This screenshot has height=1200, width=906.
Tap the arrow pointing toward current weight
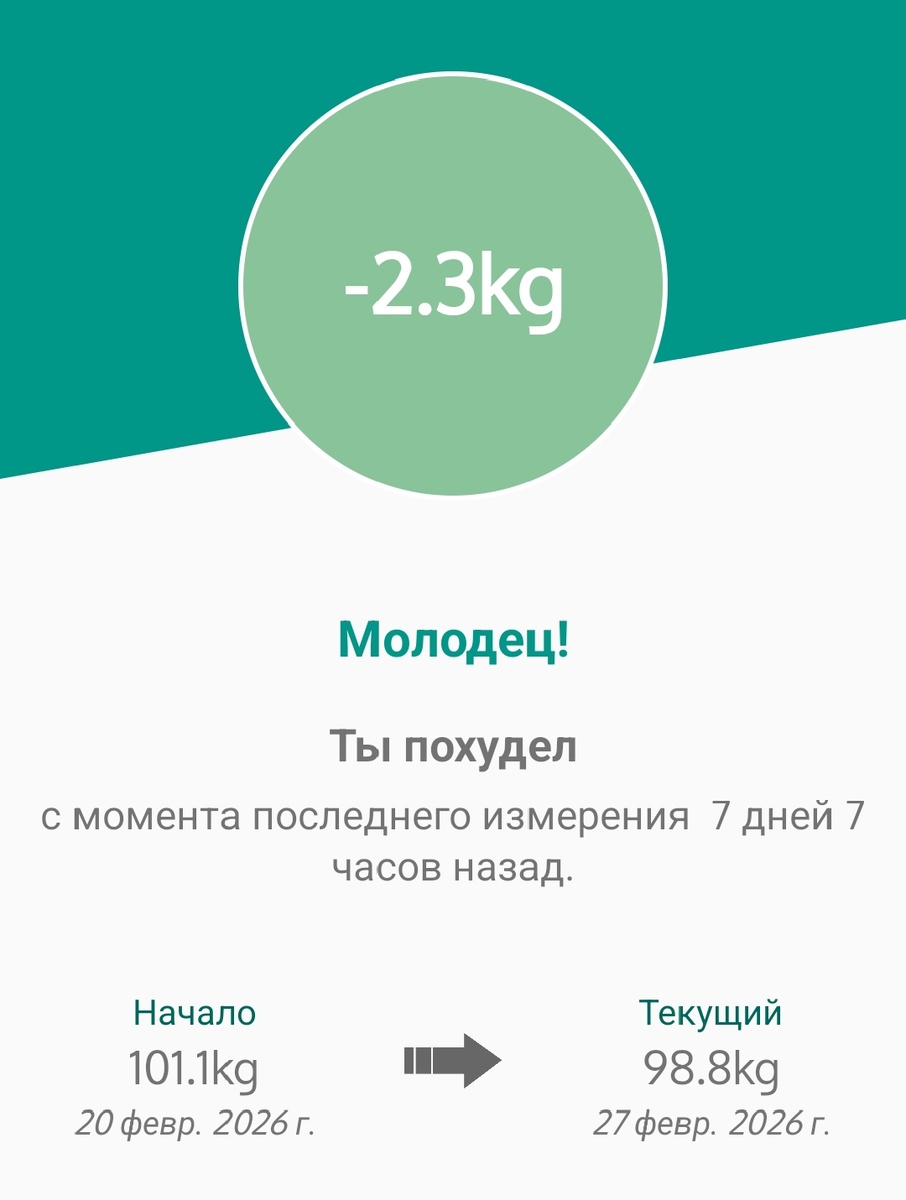tap(450, 1057)
